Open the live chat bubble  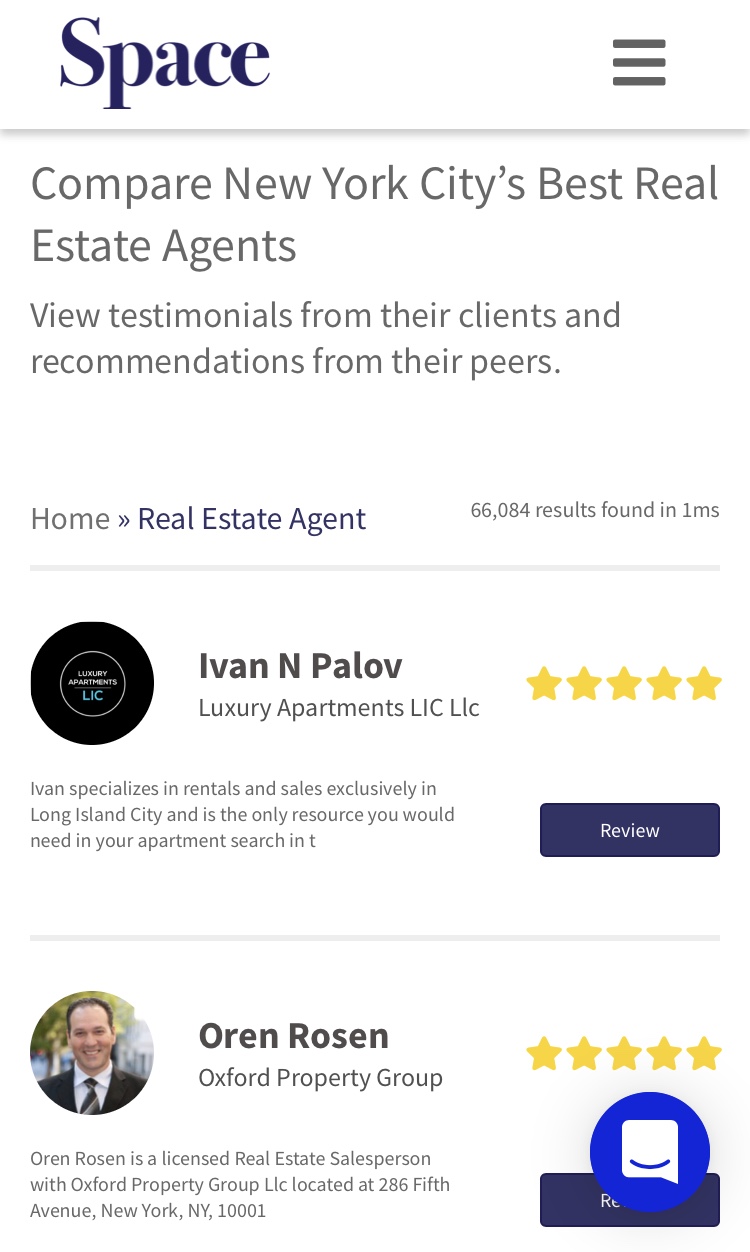(x=650, y=1152)
